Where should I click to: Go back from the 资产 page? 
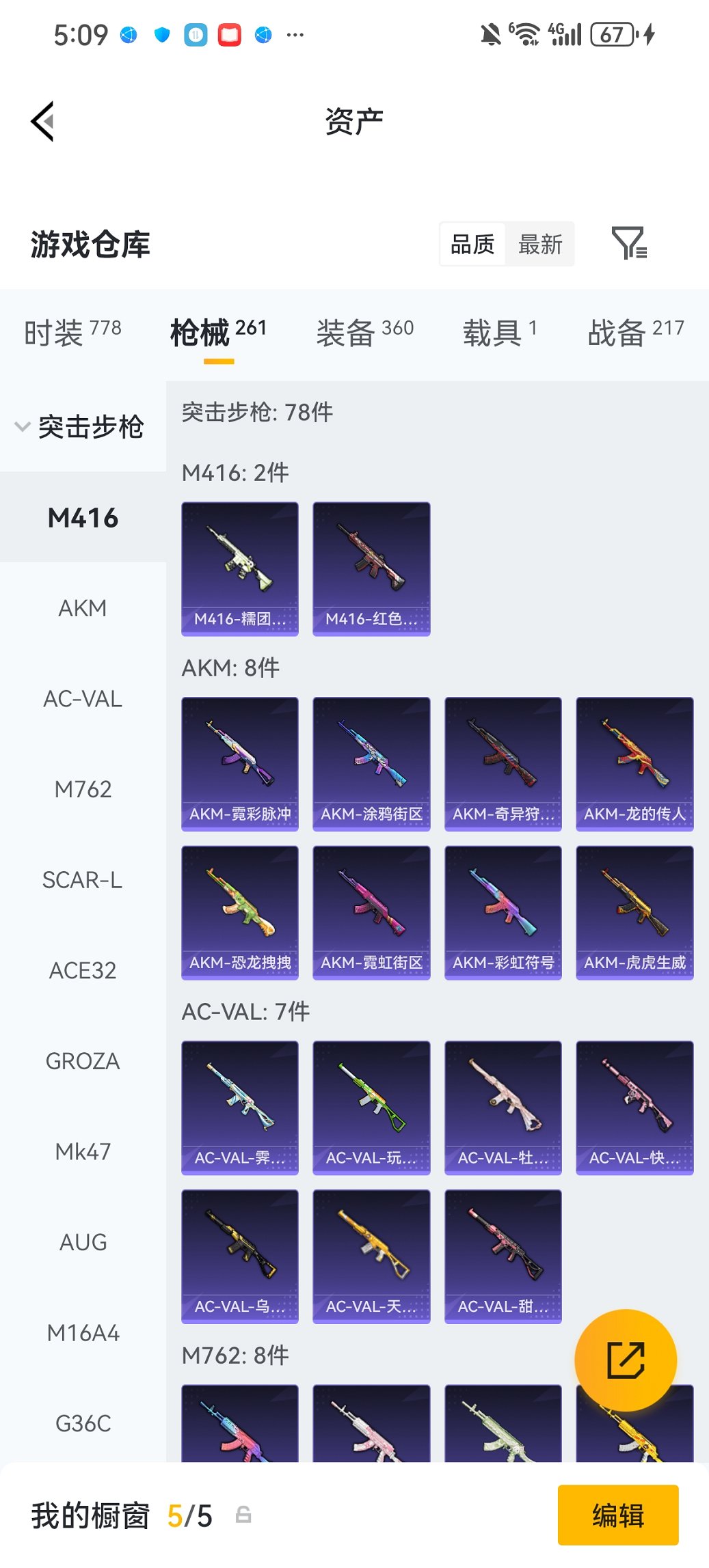tap(42, 122)
